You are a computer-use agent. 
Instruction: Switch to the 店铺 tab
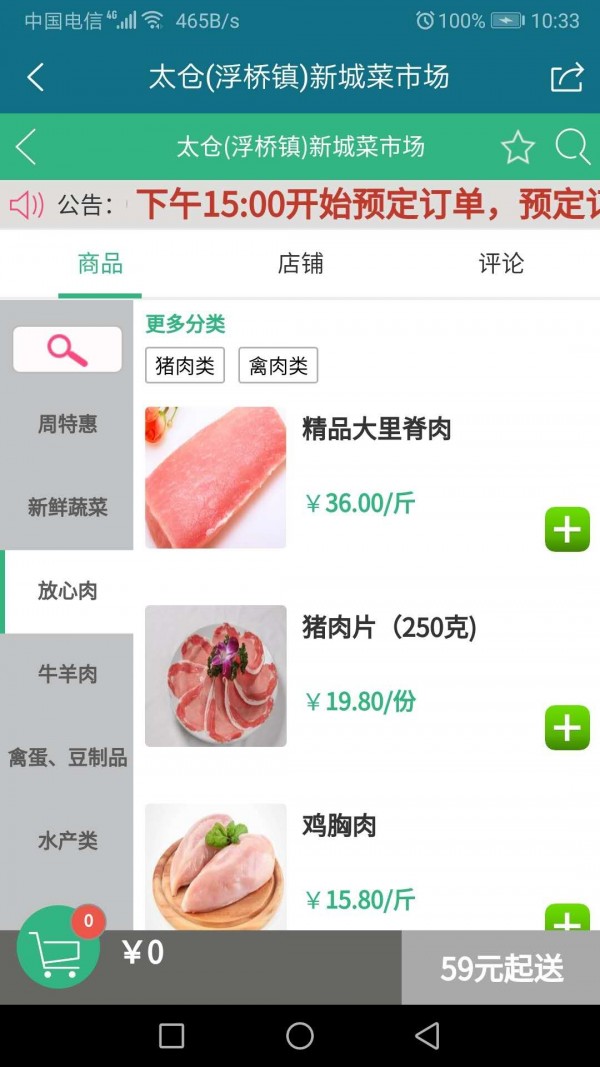tap(300, 264)
